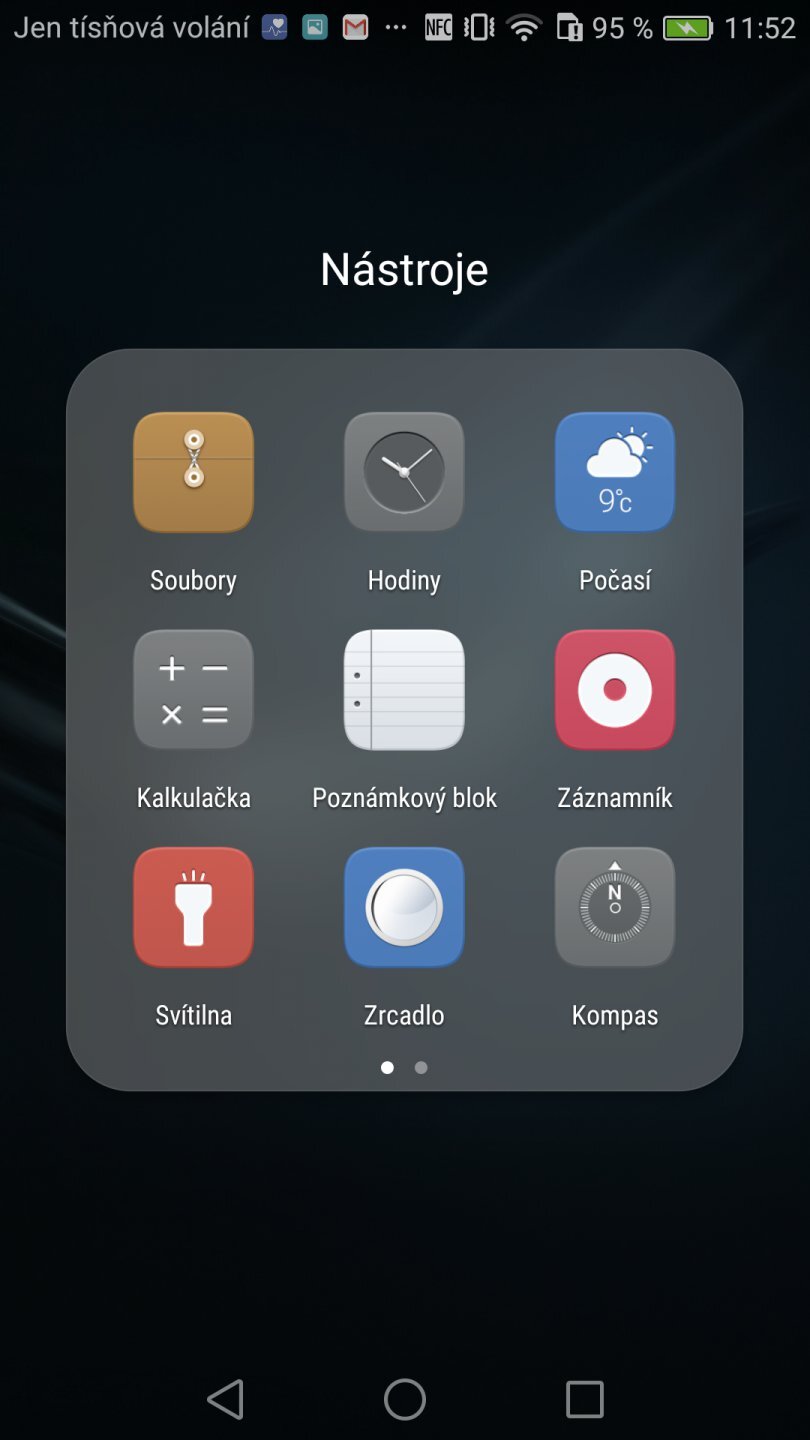Screen dimensions: 810x1440
Task: Launch the Záznamník recorder app
Action: tap(615, 690)
